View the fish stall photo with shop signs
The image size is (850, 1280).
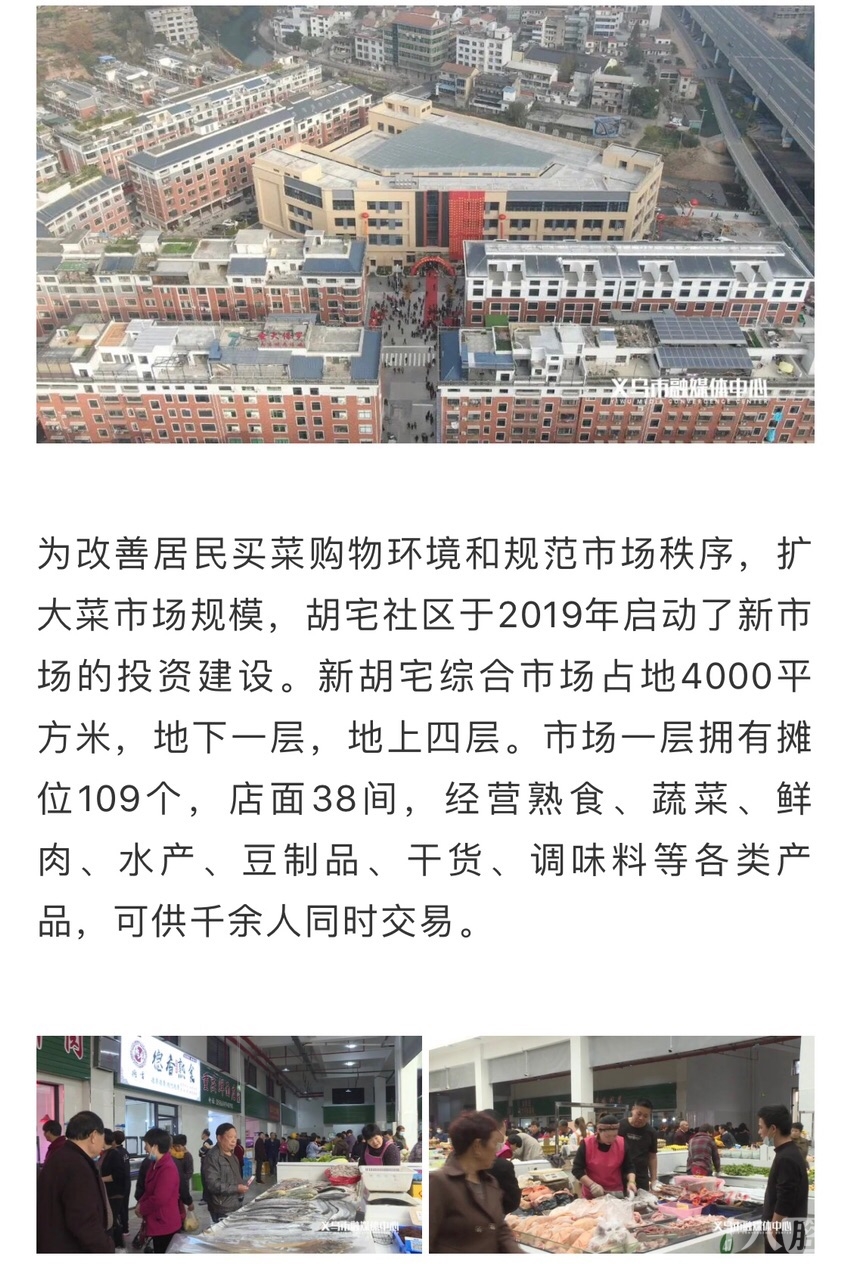coord(229,1144)
